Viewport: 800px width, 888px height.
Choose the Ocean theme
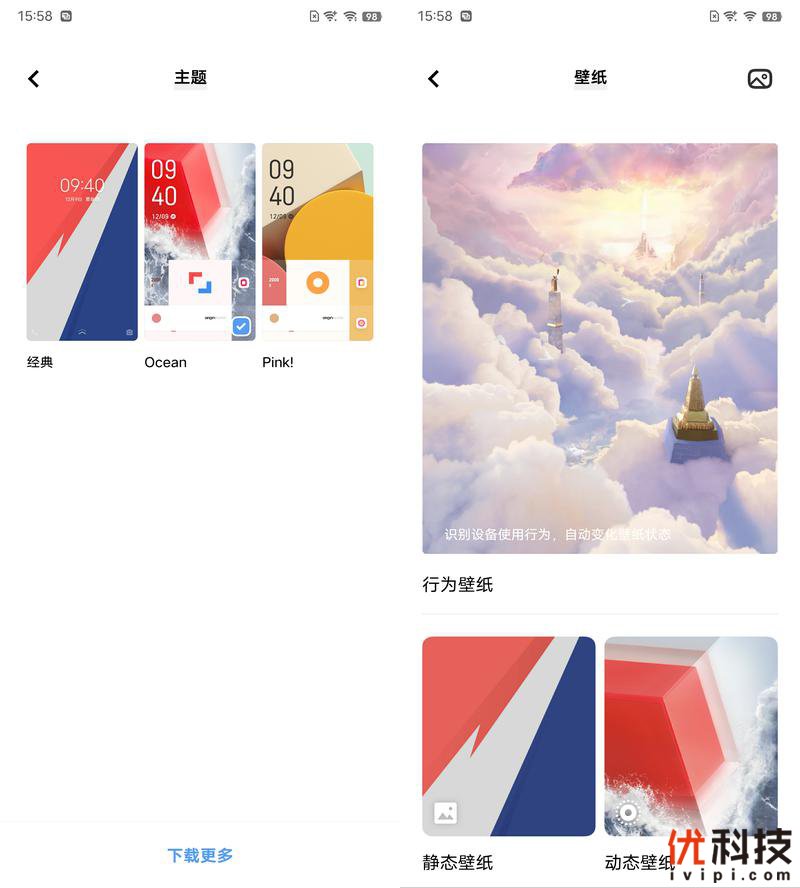coord(199,242)
